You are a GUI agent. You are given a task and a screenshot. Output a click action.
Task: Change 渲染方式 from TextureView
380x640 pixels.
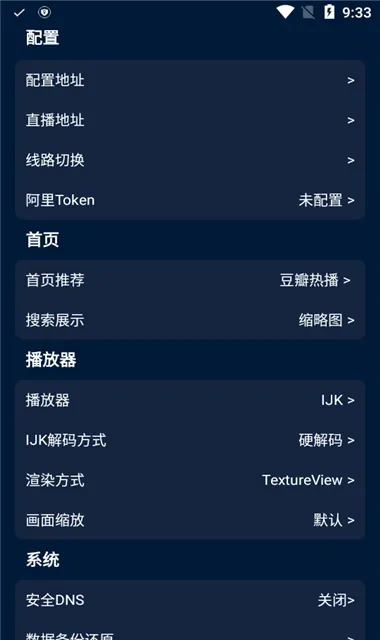coord(190,480)
